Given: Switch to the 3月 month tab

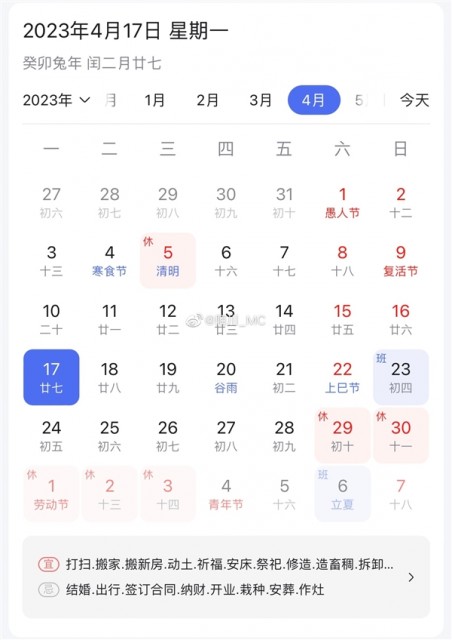Looking at the screenshot, I should click(x=261, y=100).
